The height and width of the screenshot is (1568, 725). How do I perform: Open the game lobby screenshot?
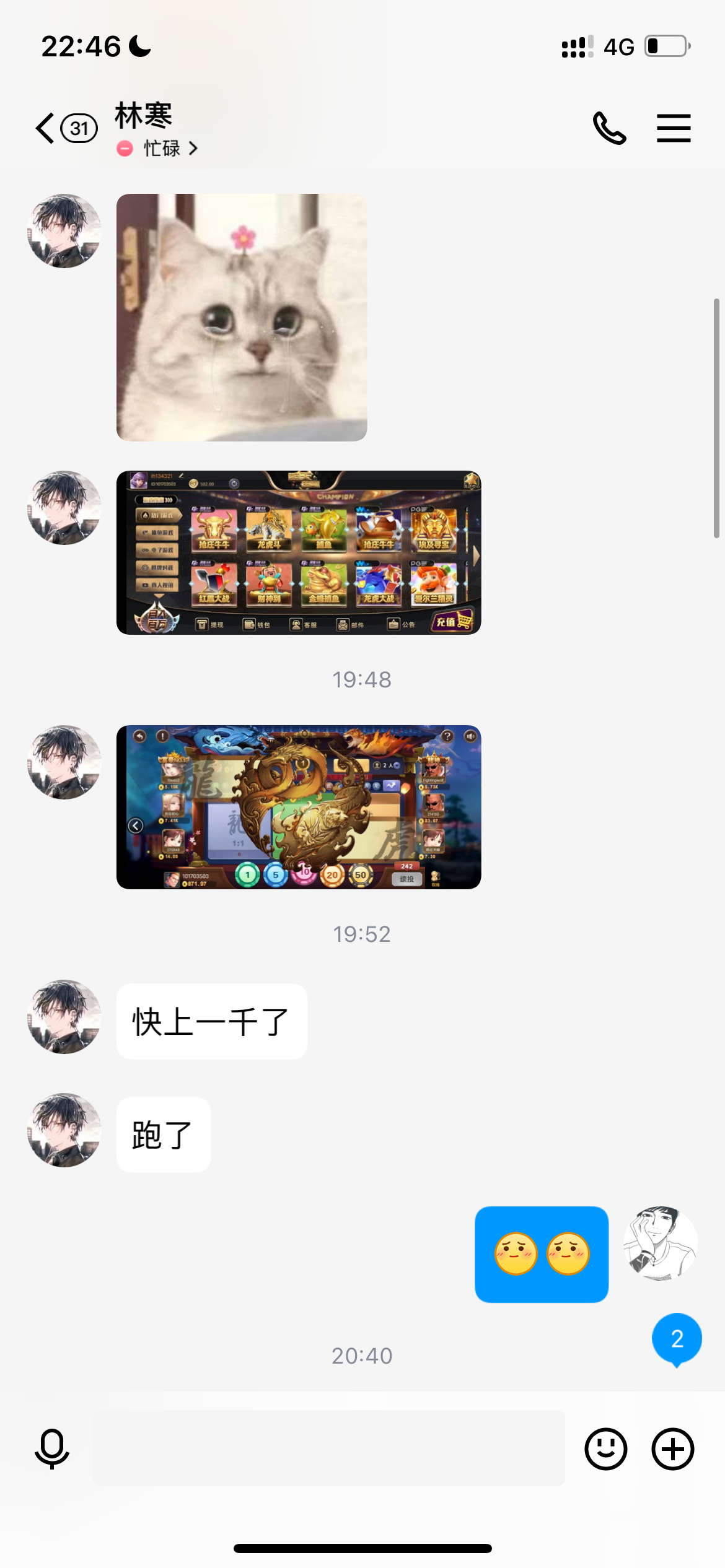(x=299, y=552)
